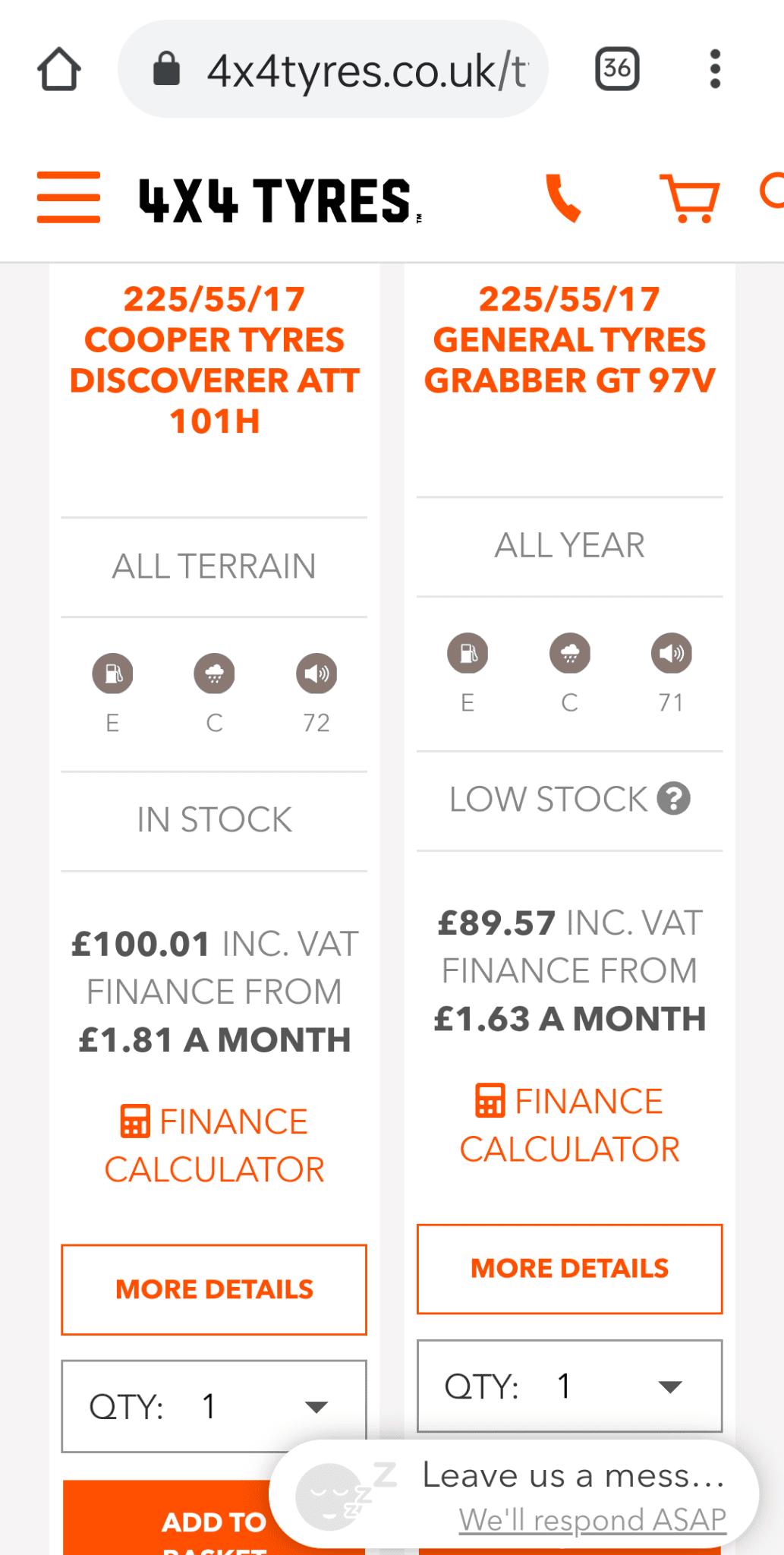View open browser tabs

tap(617, 69)
